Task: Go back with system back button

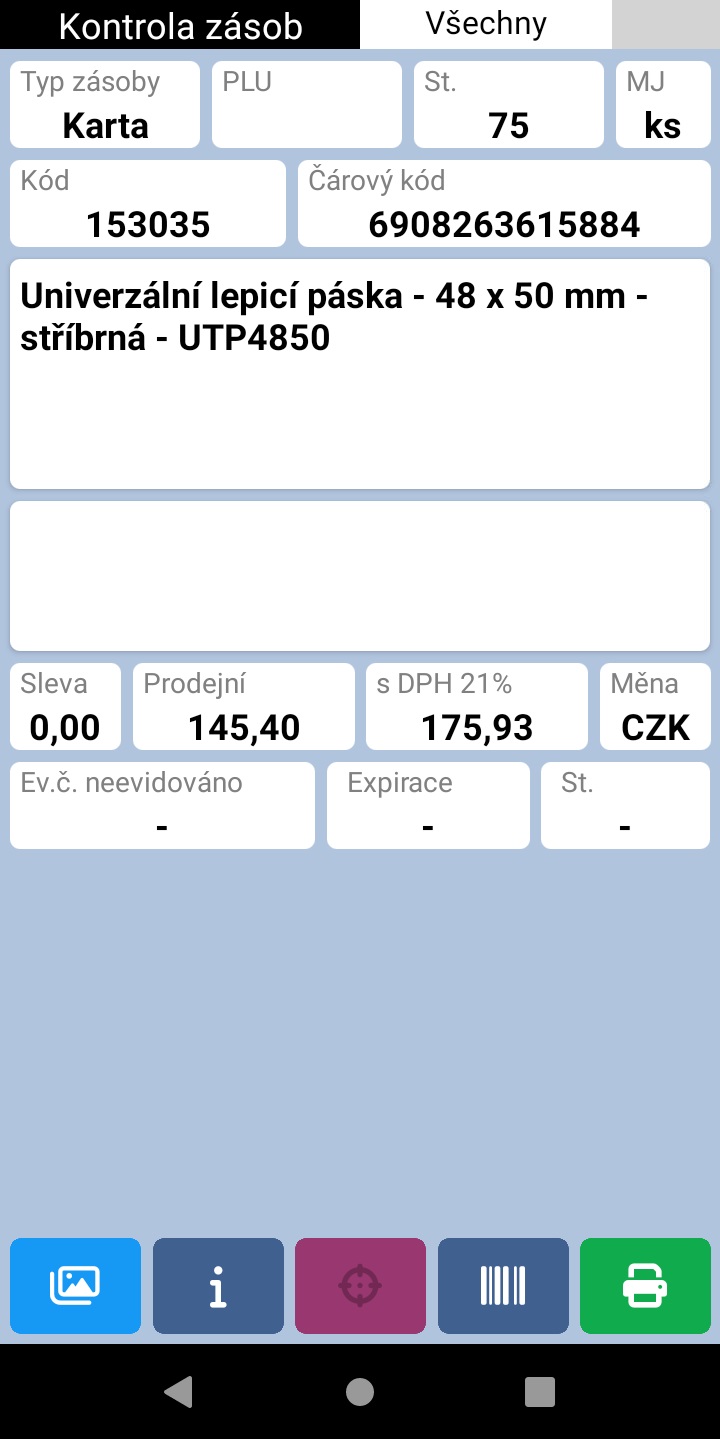Action: (179, 1391)
